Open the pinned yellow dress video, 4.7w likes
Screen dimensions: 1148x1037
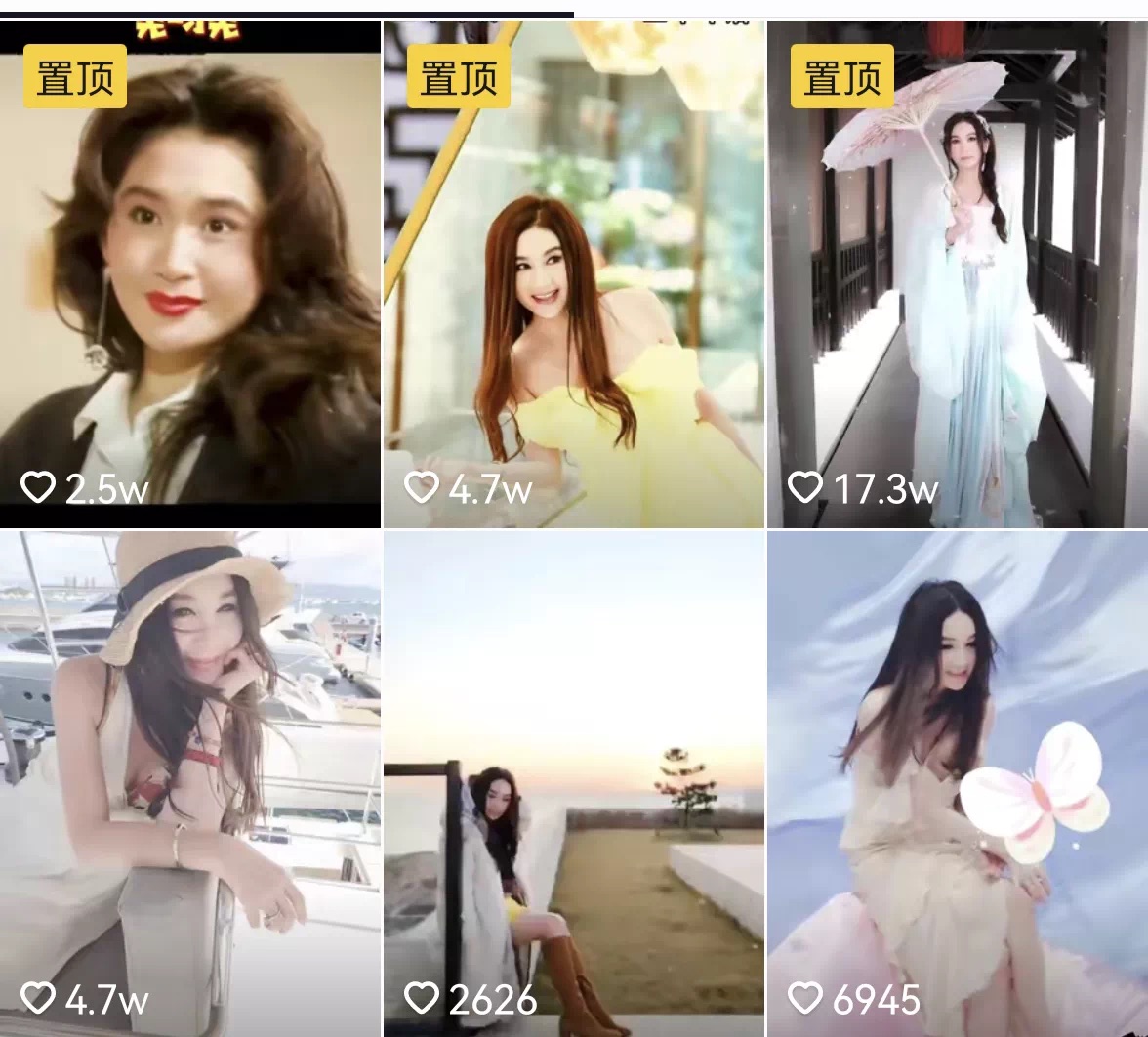click(573, 273)
